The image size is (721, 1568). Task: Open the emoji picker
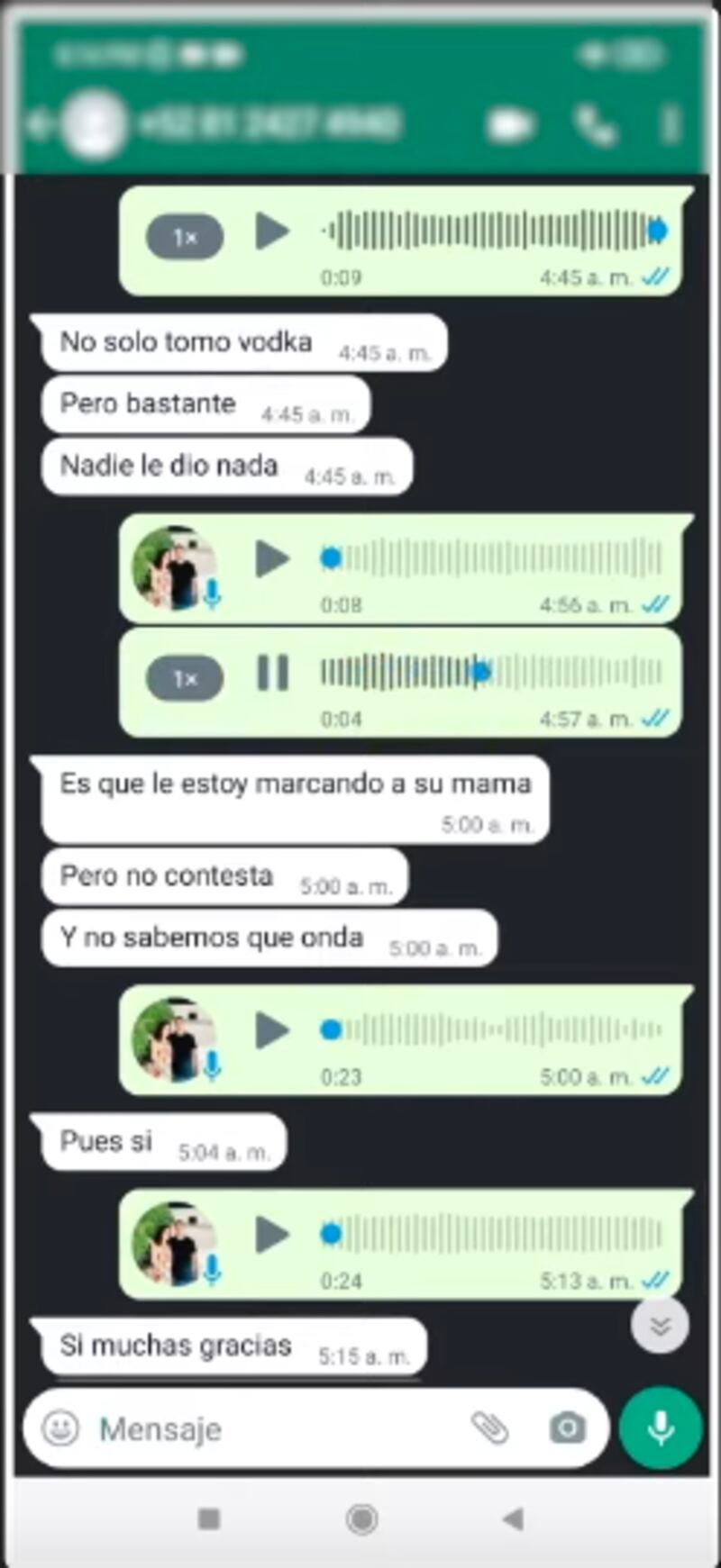61,1428
